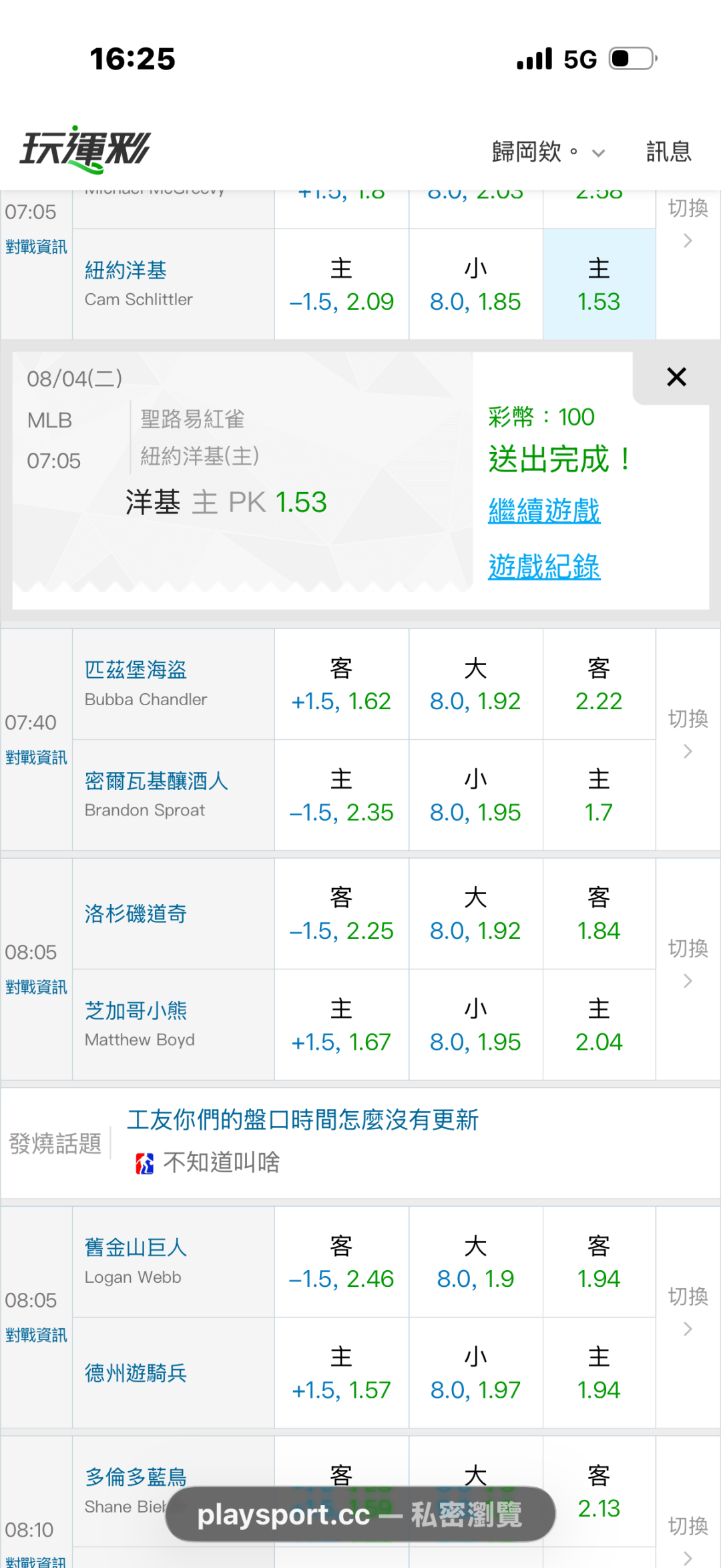Tap the 繼續遊戲 link
The image size is (721, 1568).
pos(544,511)
